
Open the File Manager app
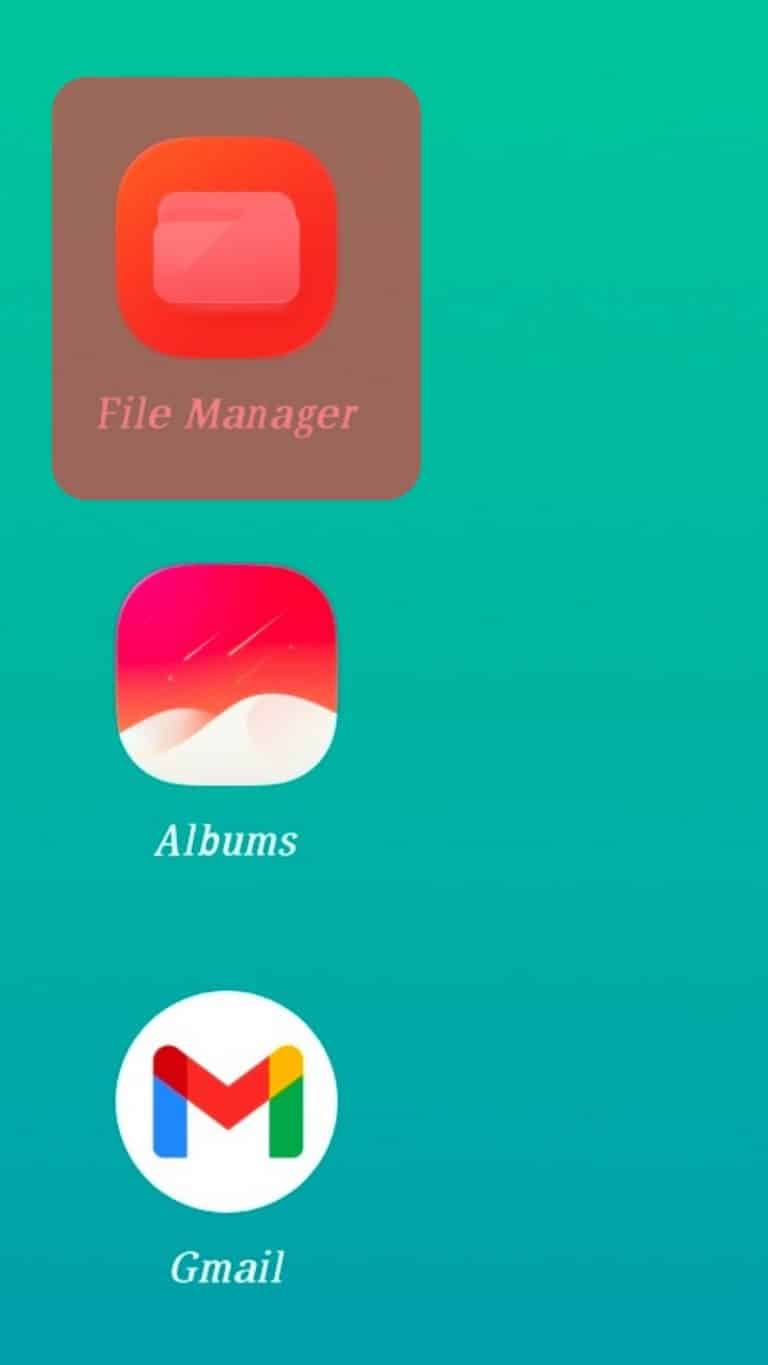pos(227,247)
